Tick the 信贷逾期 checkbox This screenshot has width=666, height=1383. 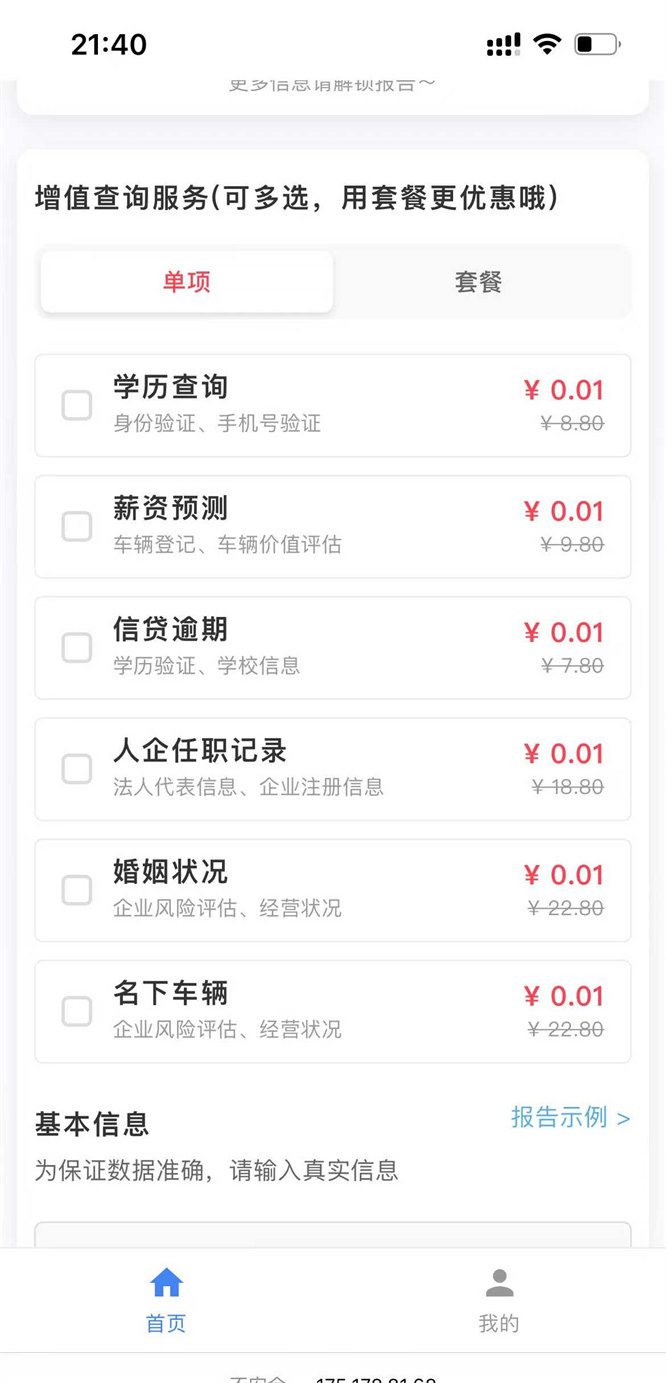[x=77, y=647]
